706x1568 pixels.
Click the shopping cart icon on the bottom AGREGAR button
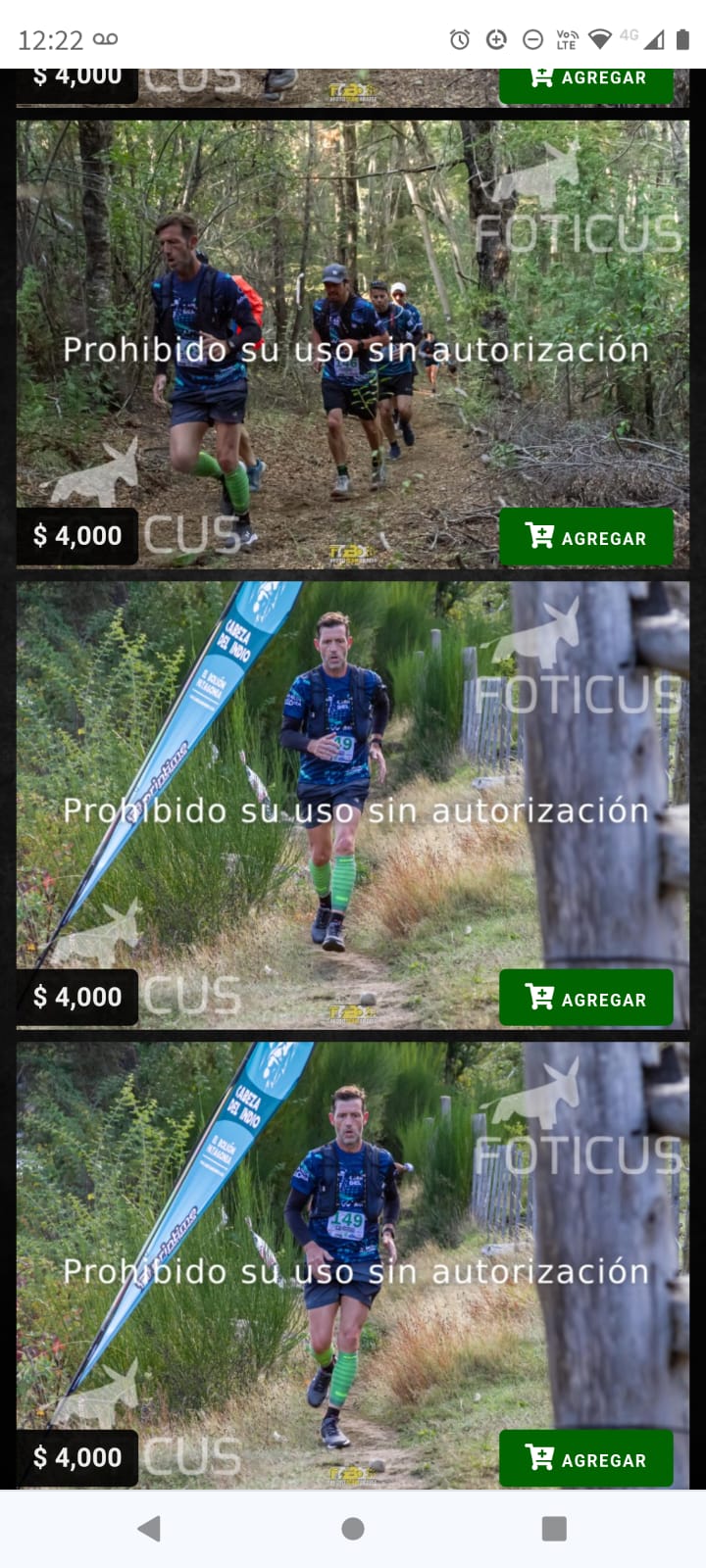click(541, 1459)
